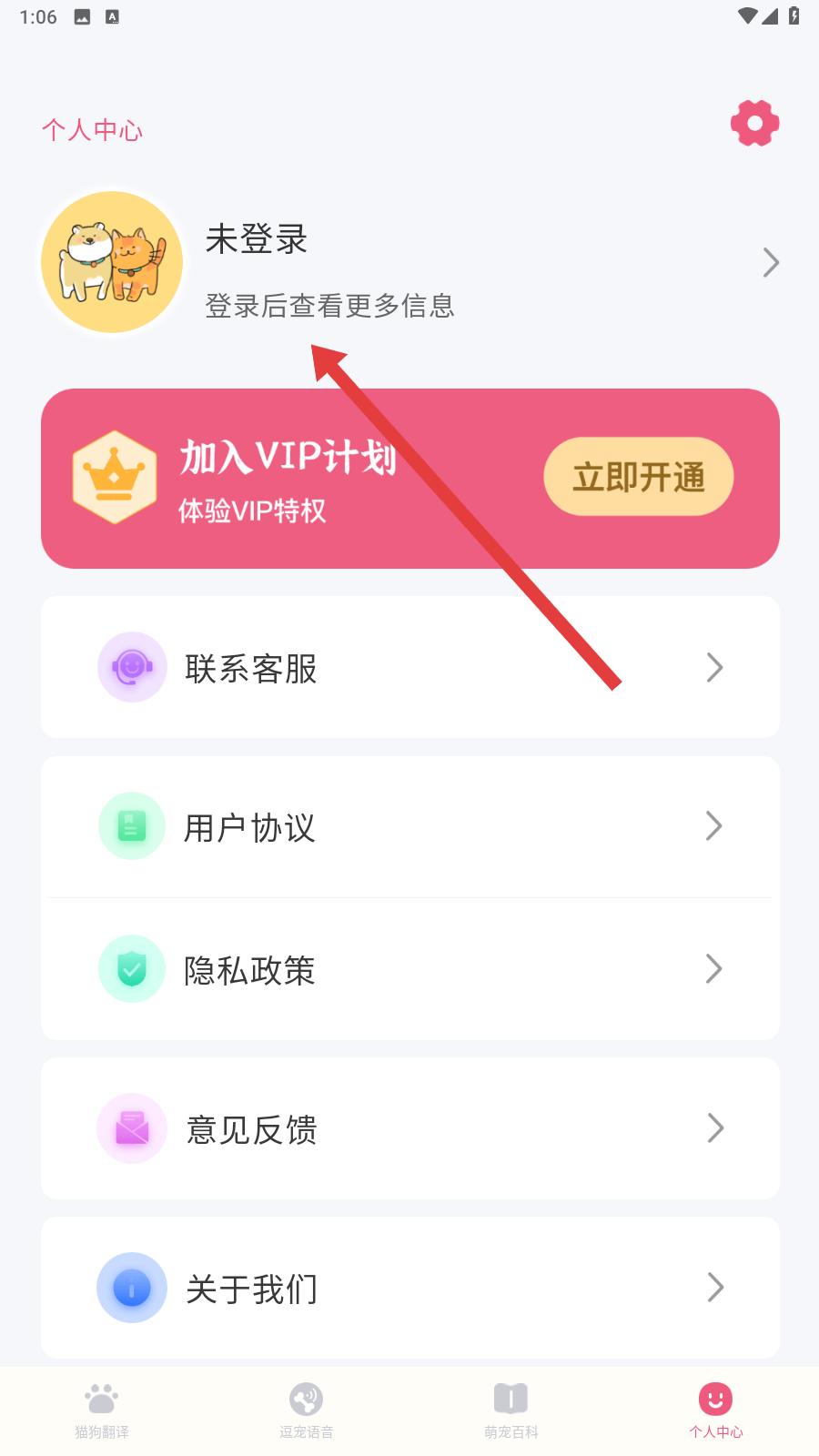
Task: Open 隐私政策 privacy policy
Action: click(409, 969)
